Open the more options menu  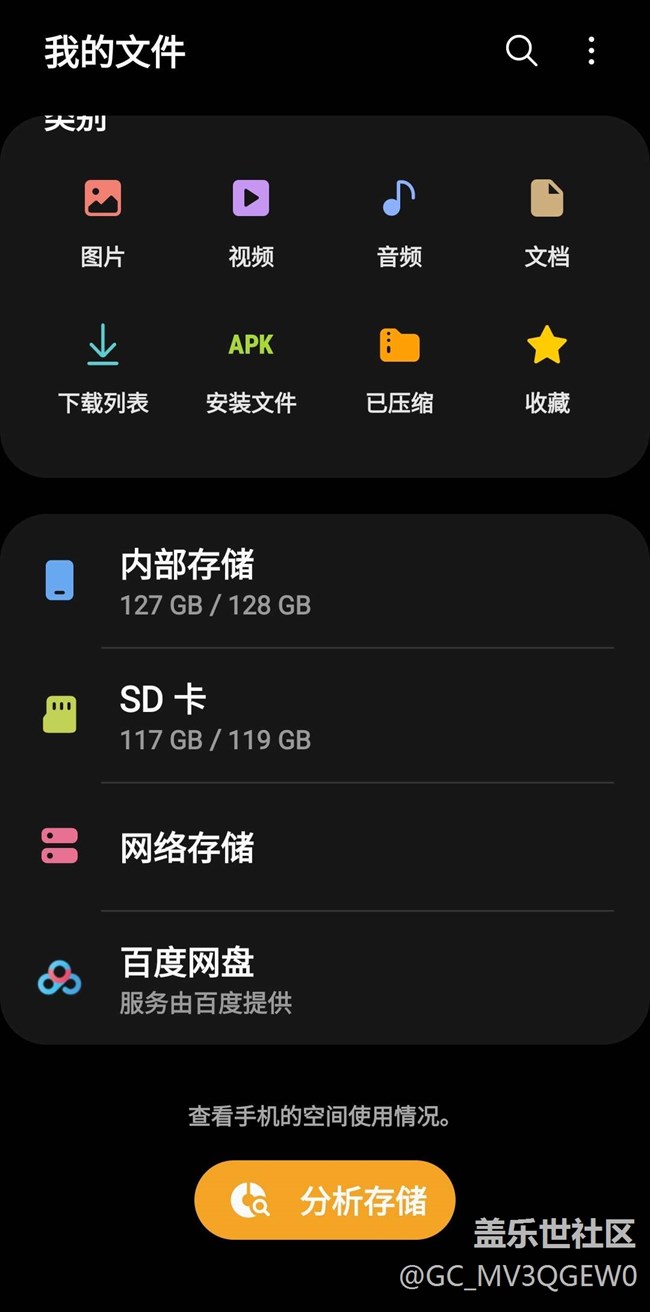pyautogui.click(x=591, y=50)
